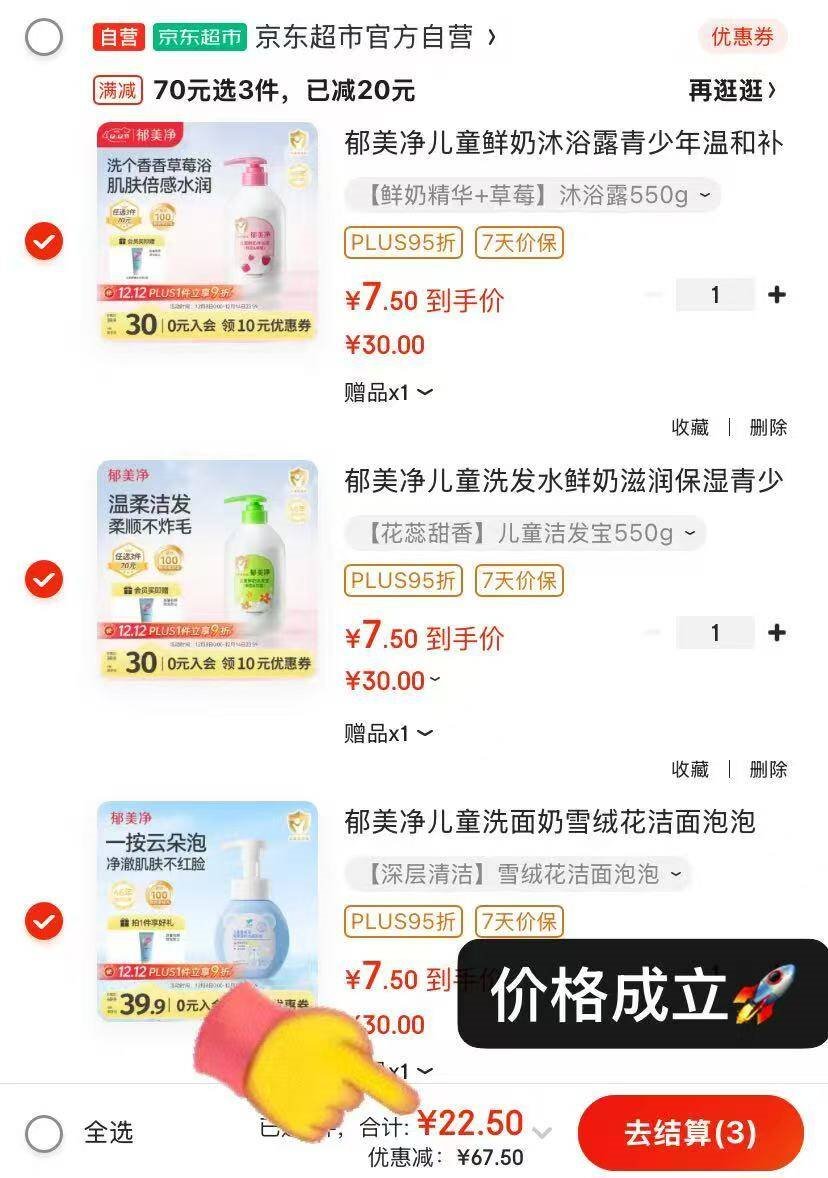
Task: Tap 删除 for the 洗发水 item
Action: [x=768, y=769]
